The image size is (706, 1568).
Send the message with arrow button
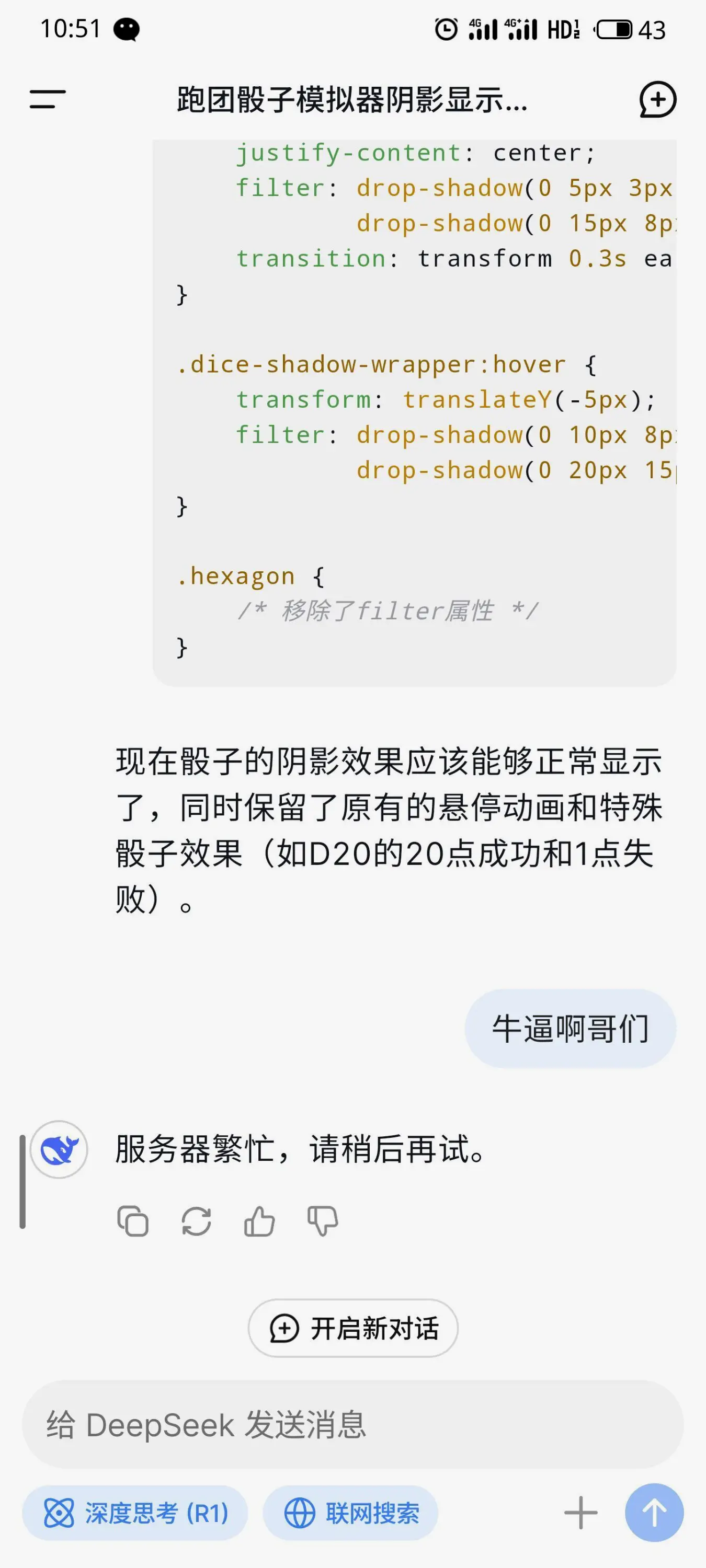tap(654, 1513)
